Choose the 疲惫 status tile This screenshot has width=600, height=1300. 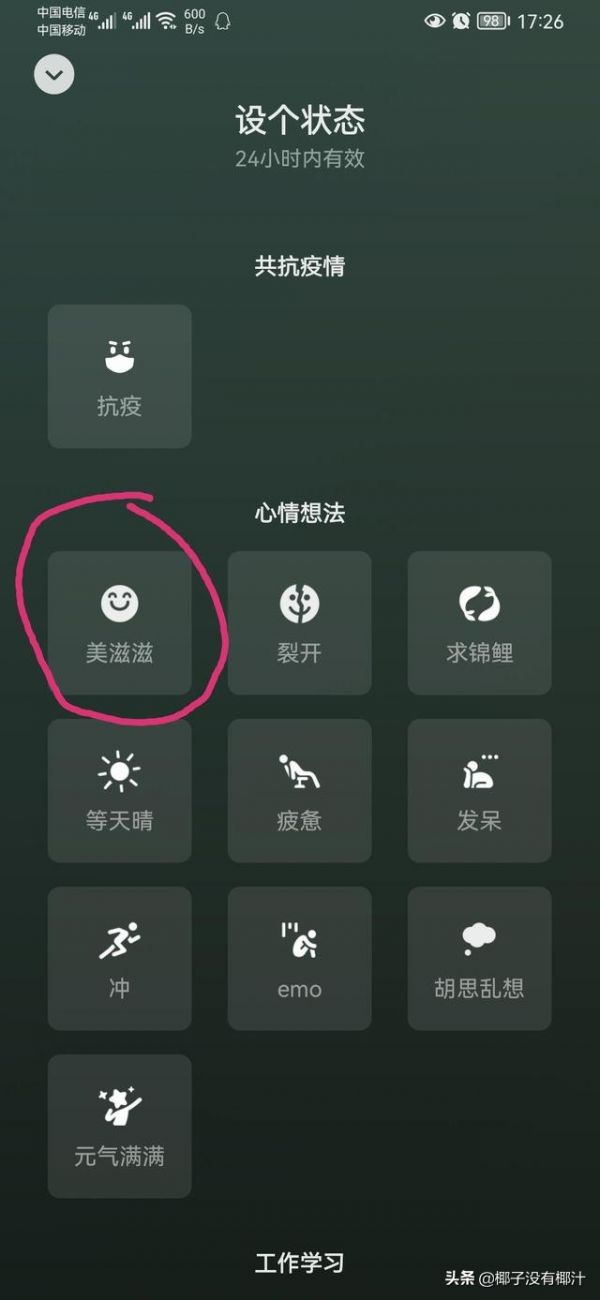point(299,791)
